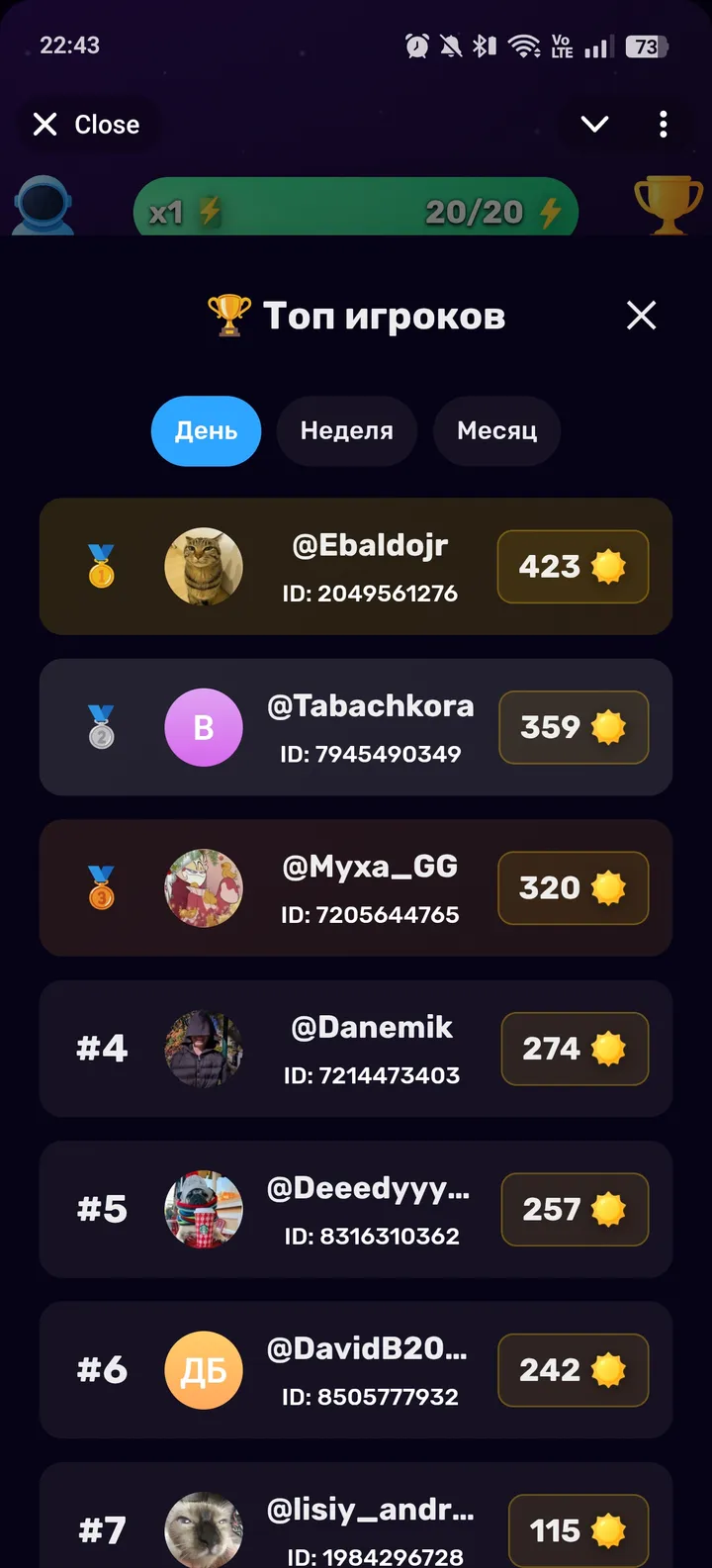Switch to the Месяц tab
The width and height of the screenshot is (712, 1568).
point(496,430)
